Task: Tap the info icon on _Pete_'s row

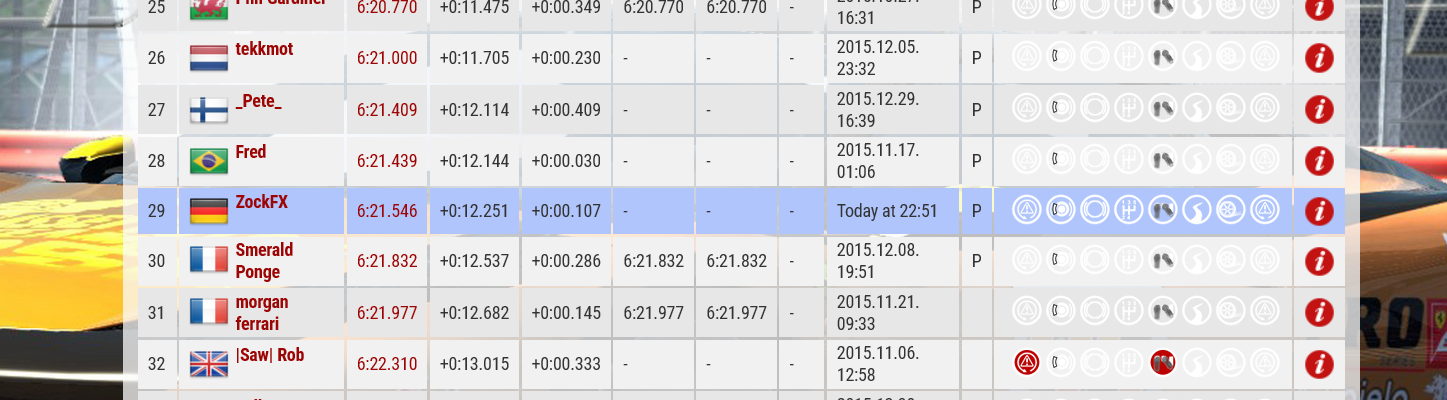Action: (x=1319, y=109)
